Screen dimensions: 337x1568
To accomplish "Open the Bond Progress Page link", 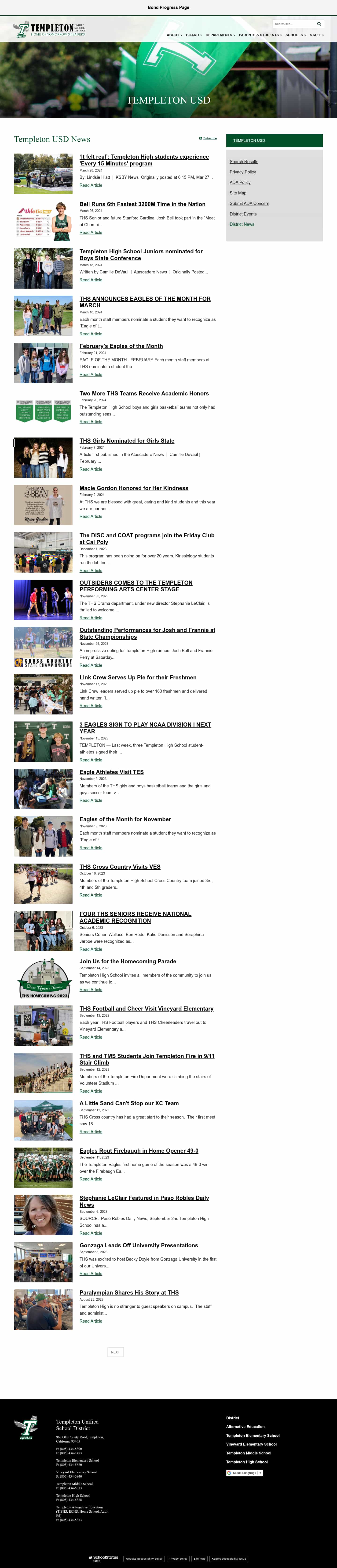I will click(168, 7).
